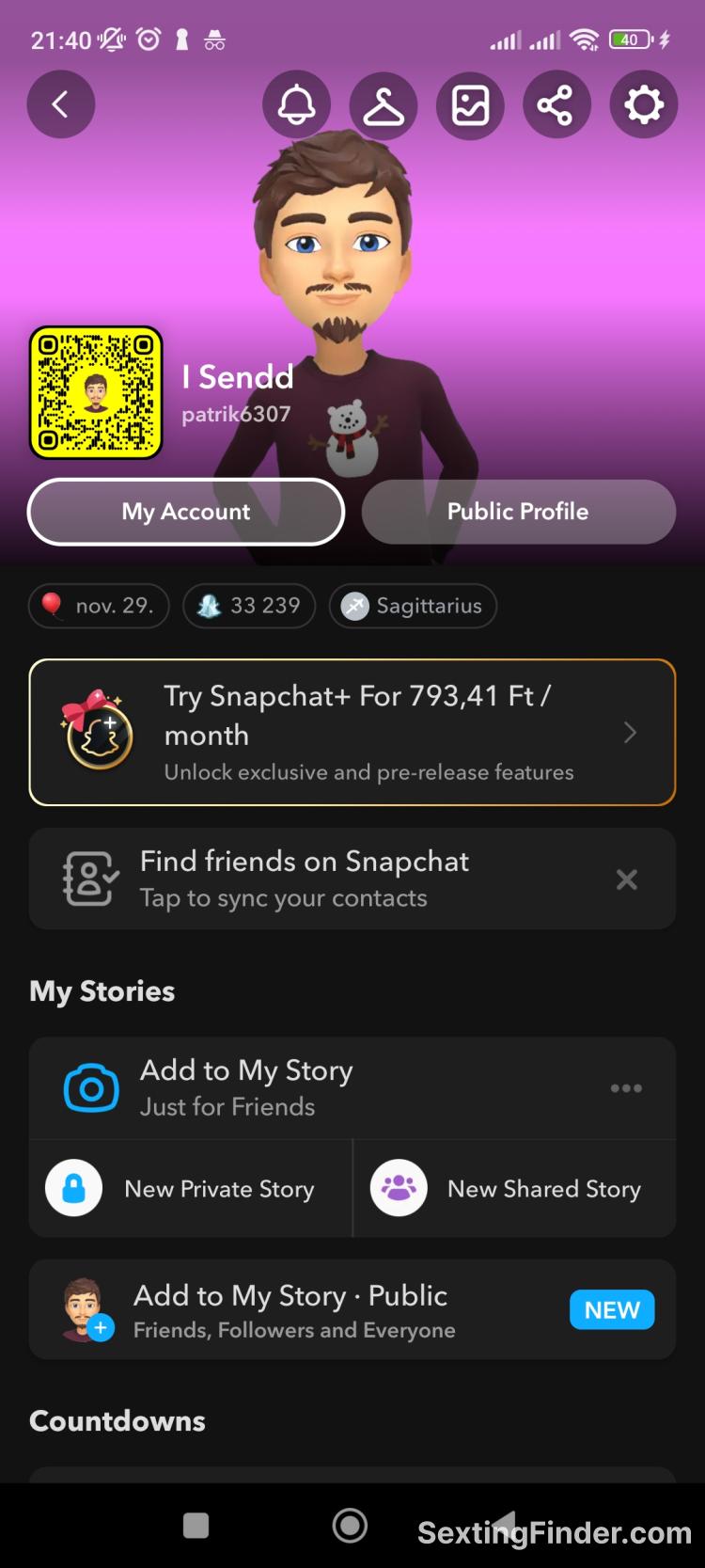The height and width of the screenshot is (1568, 705).
Task: Dismiss the Find friends banner
Action: tap(627, 879)
